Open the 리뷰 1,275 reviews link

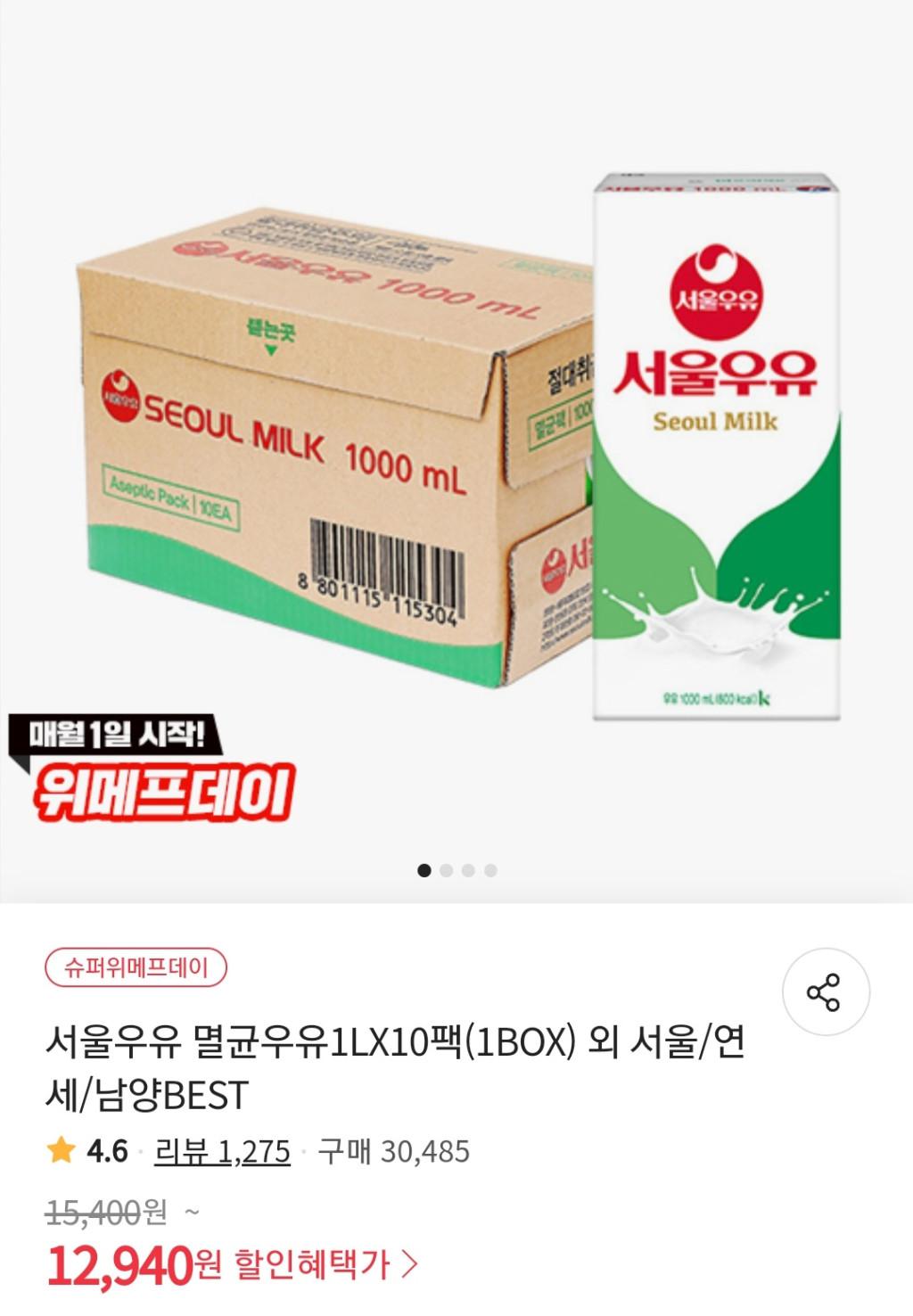pos(222,1151)
